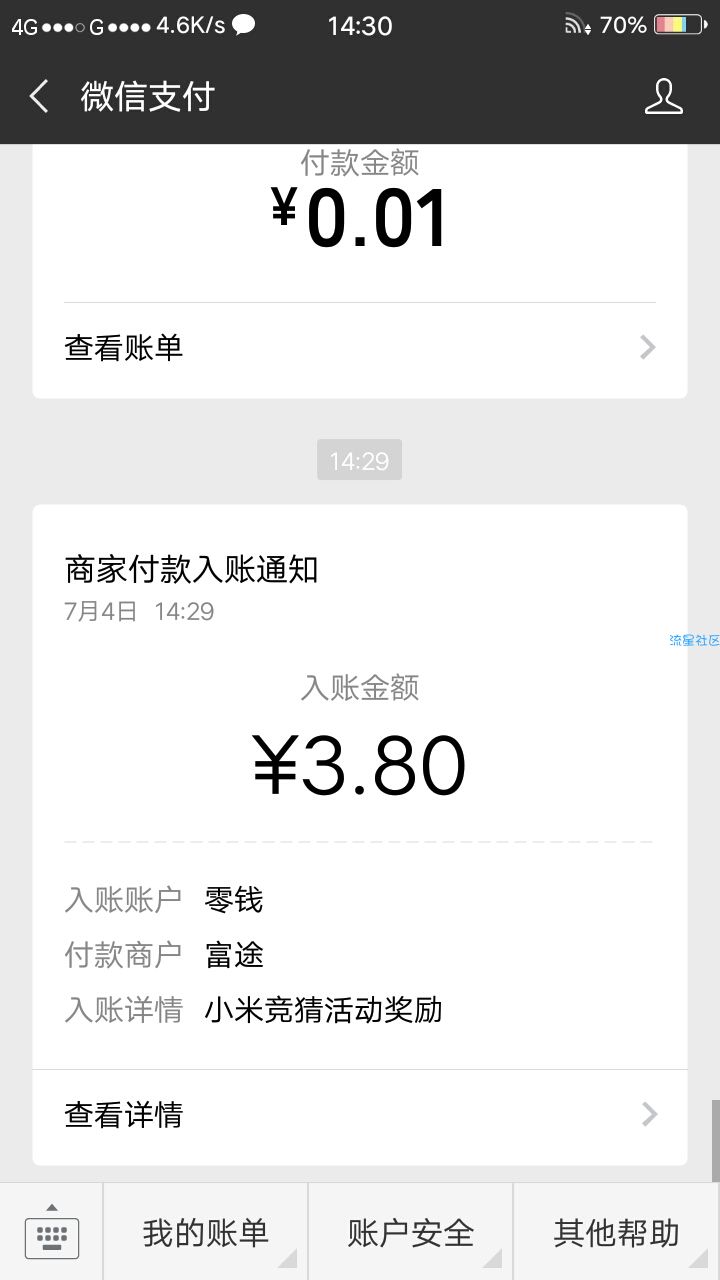Viewport: 720px width, 1280px height.
Task: Open the 我的账单 menu
Action: [206, 1232]
